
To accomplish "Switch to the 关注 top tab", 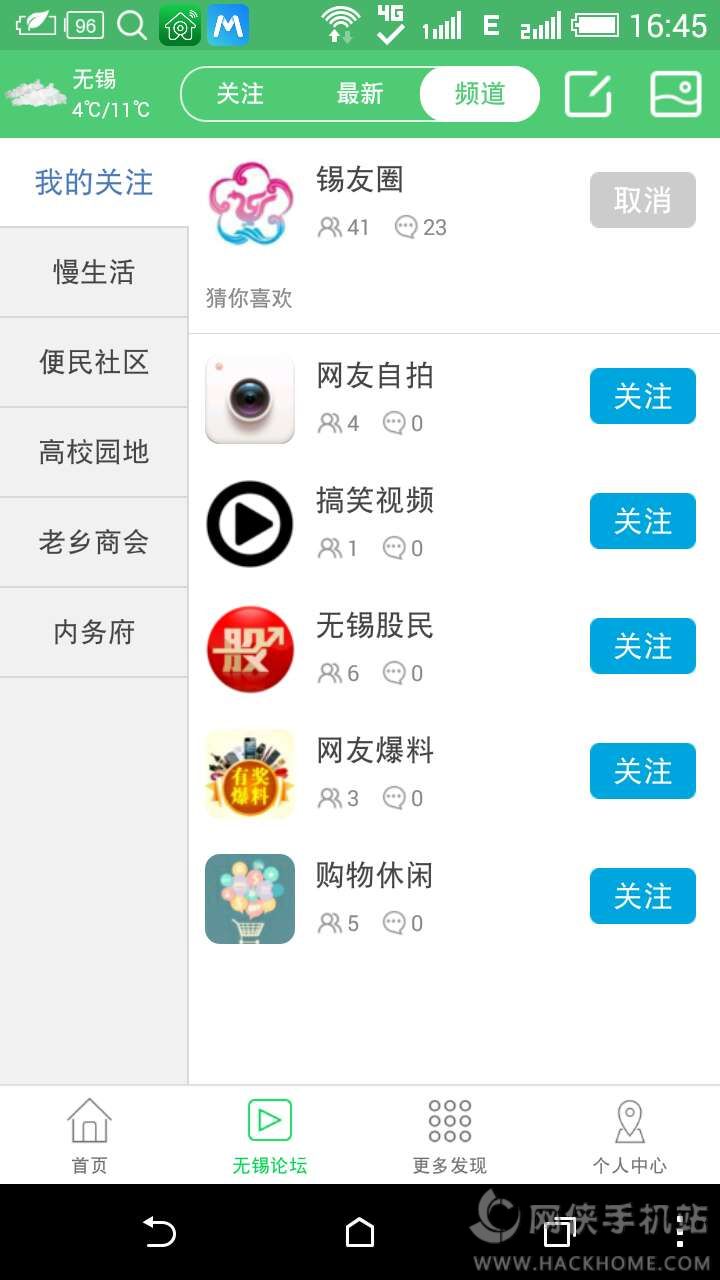I will pyautogui.click(x=240, y=94).
